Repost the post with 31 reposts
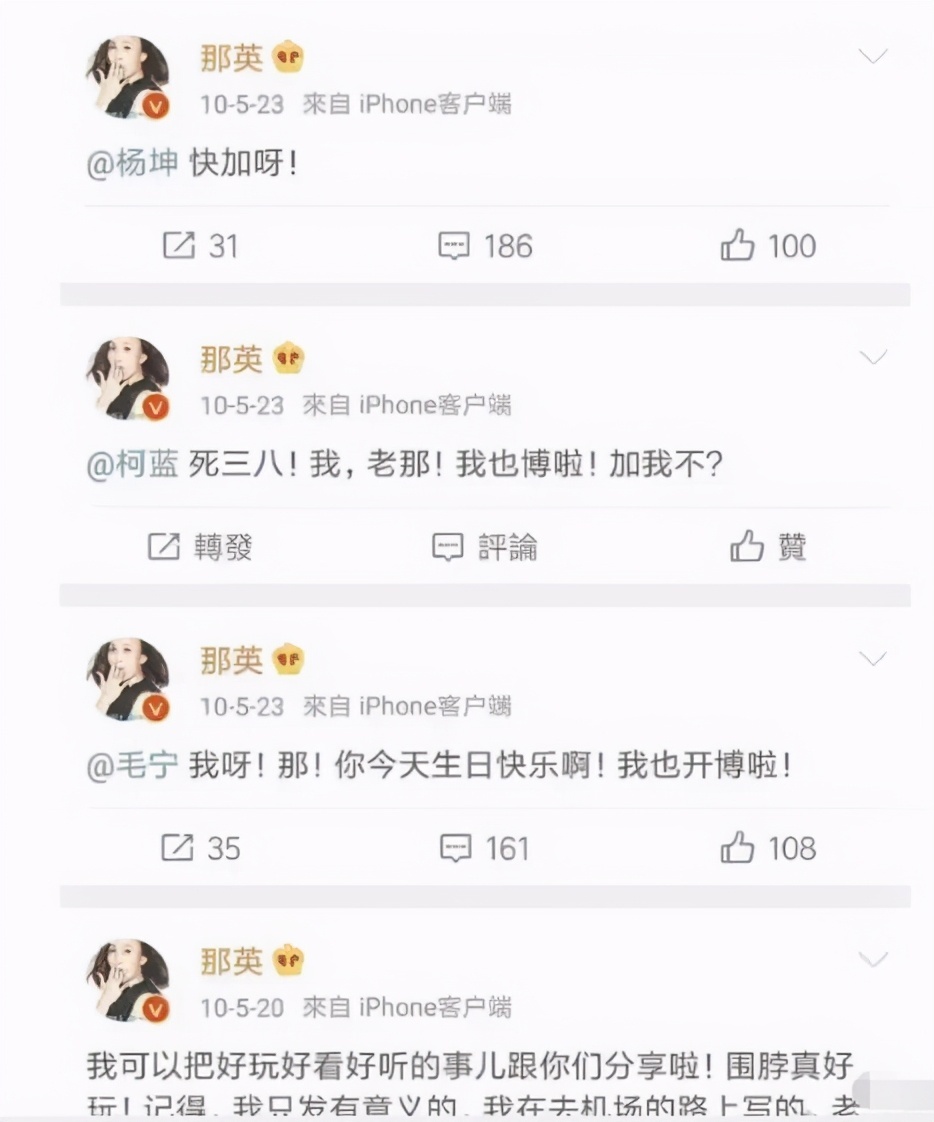934x1122 pixels. point(200,246)
